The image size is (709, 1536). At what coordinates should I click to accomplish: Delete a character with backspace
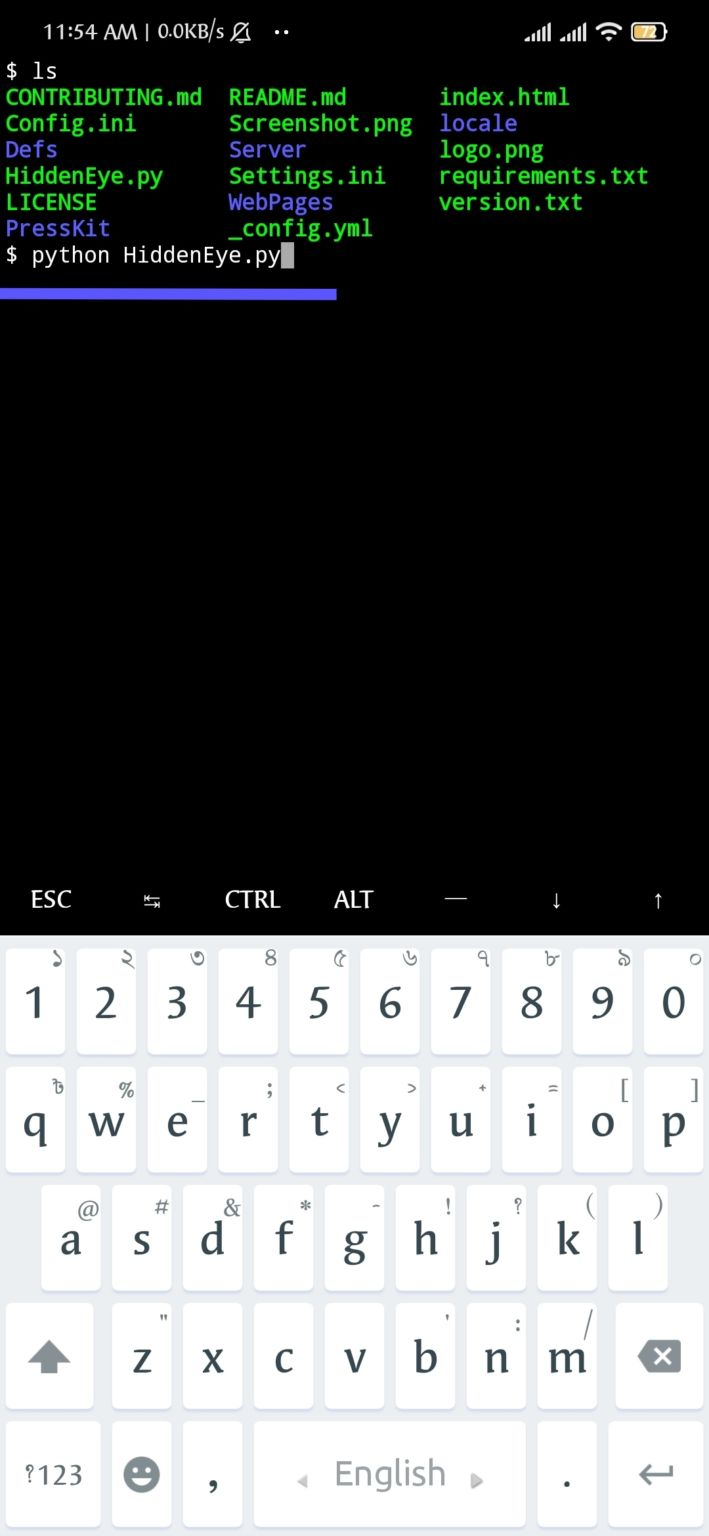[657, 1356]
